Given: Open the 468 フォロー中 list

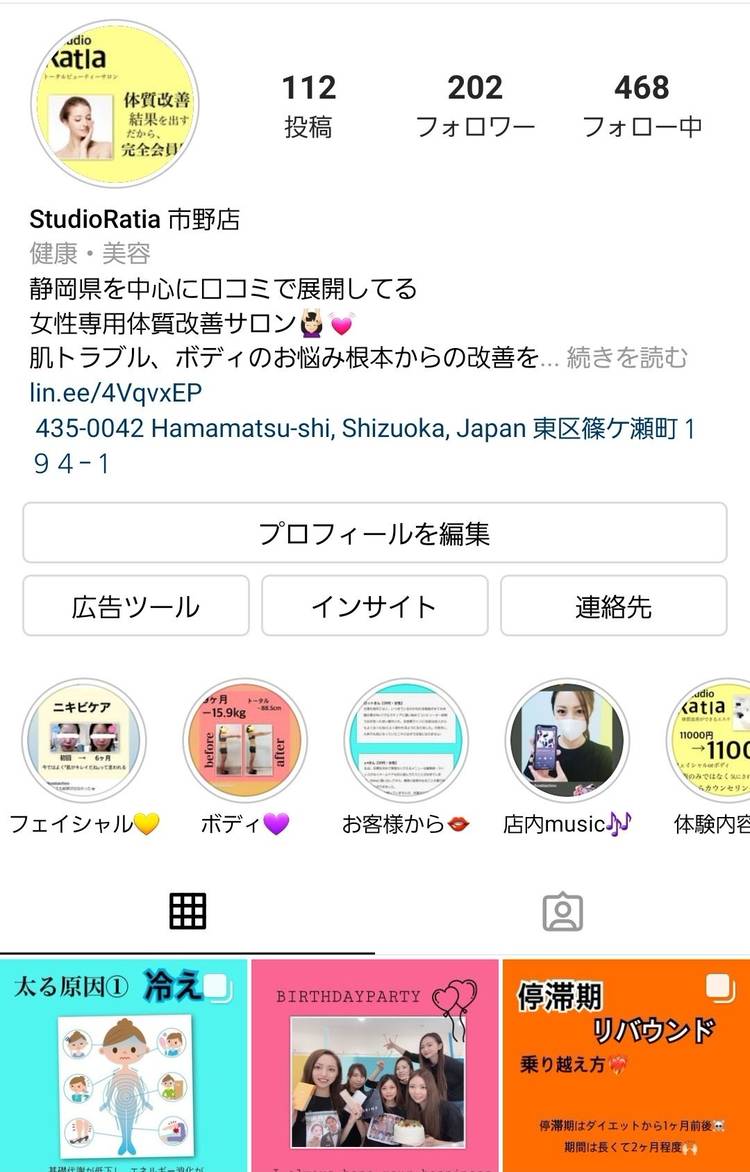Looking at the screenshot, I should point(642,104).
